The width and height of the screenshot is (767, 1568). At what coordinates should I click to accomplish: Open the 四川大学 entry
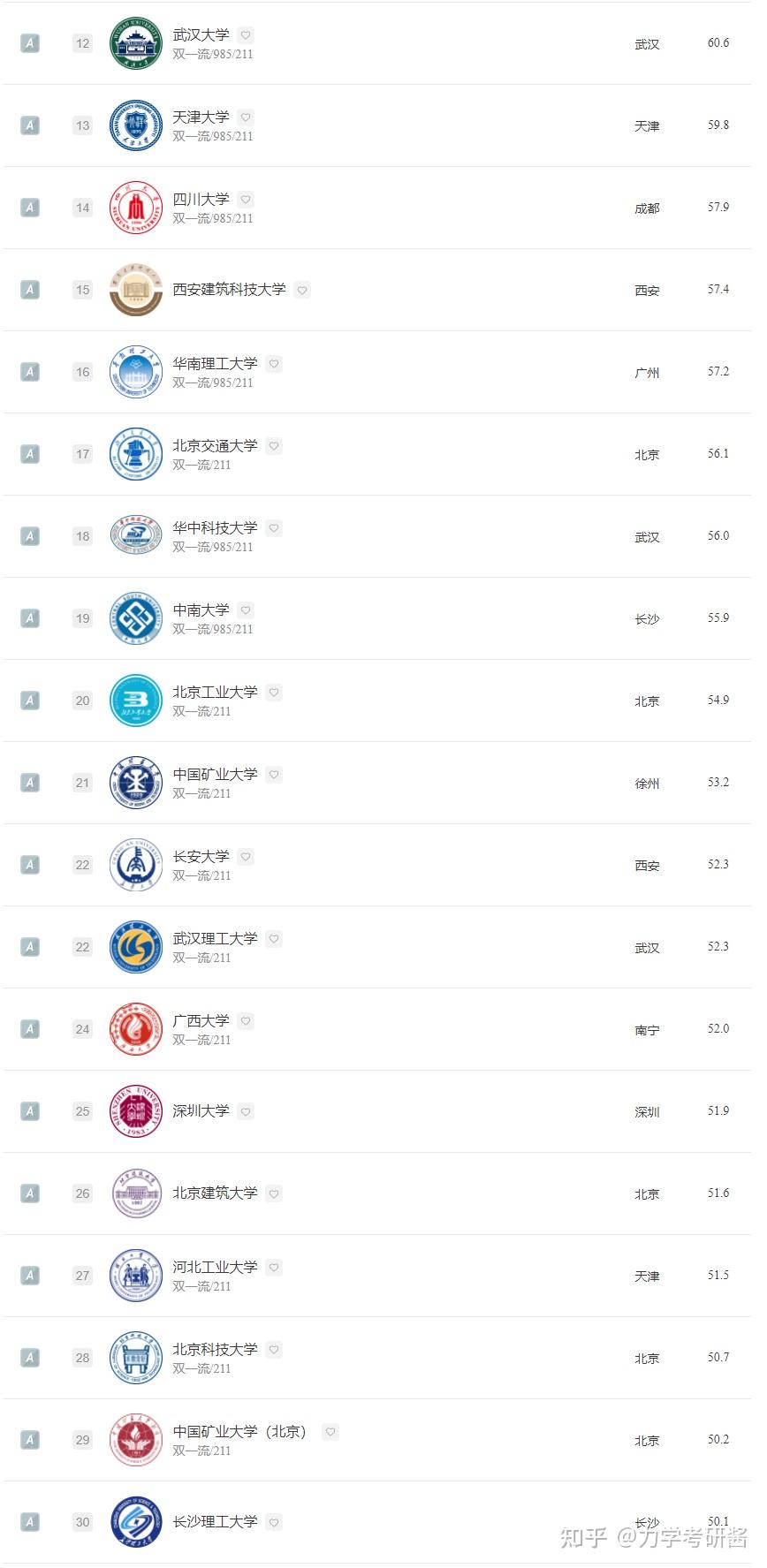click(201, 199)
